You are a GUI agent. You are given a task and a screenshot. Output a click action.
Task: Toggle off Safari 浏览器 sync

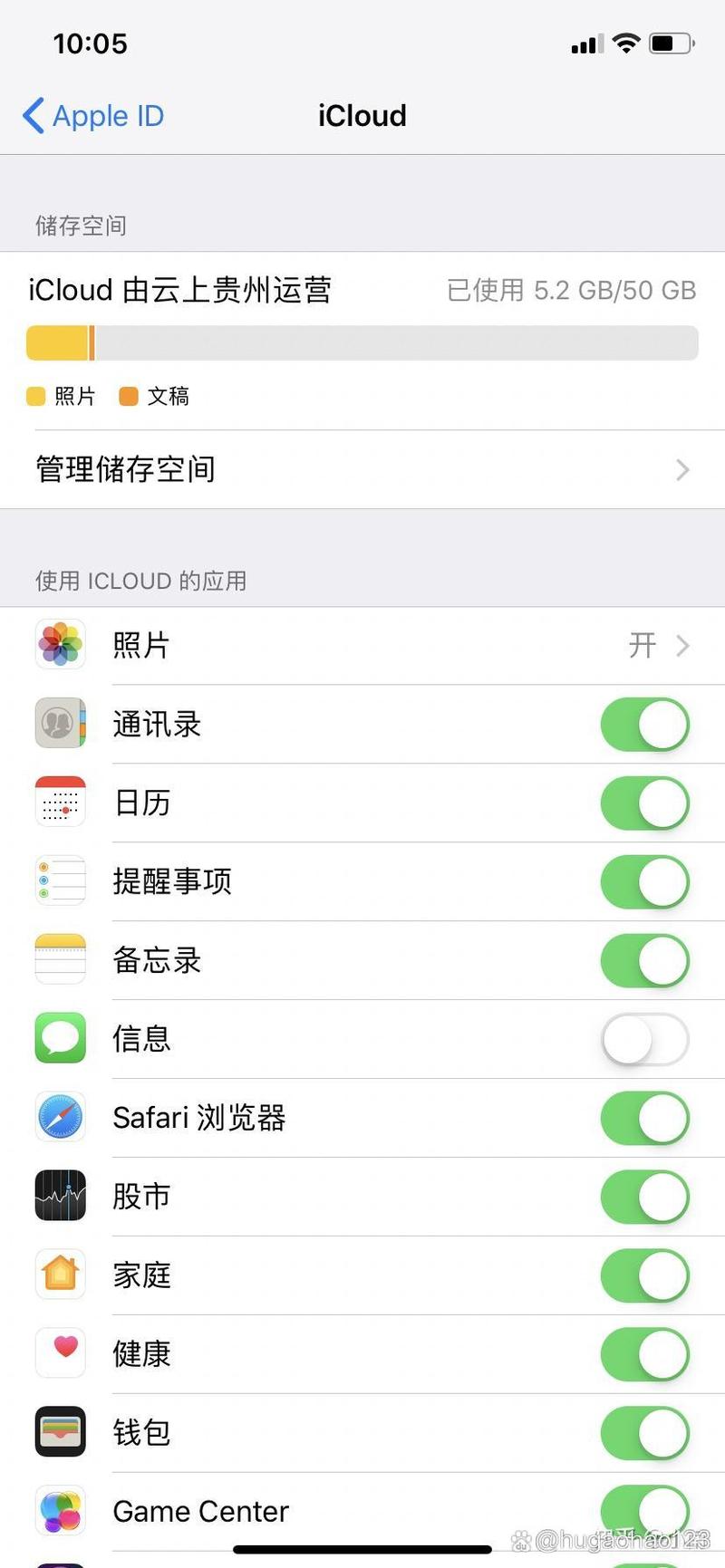coord(644,1119)
